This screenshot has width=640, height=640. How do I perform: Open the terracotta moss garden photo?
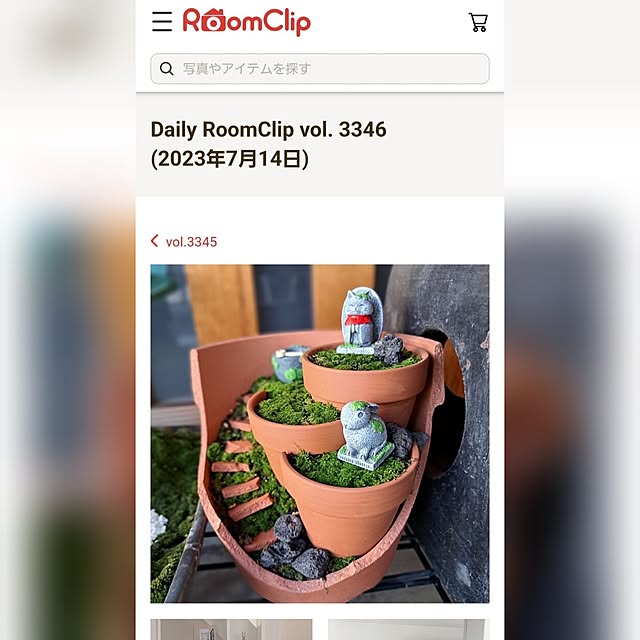click(320, 433)
